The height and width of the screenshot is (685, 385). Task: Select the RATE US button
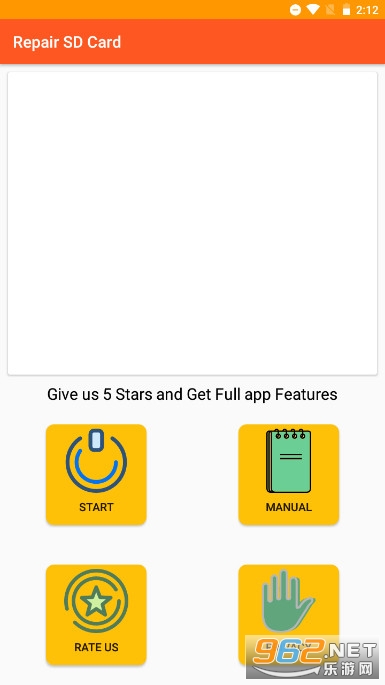click(x=96, y=615)
